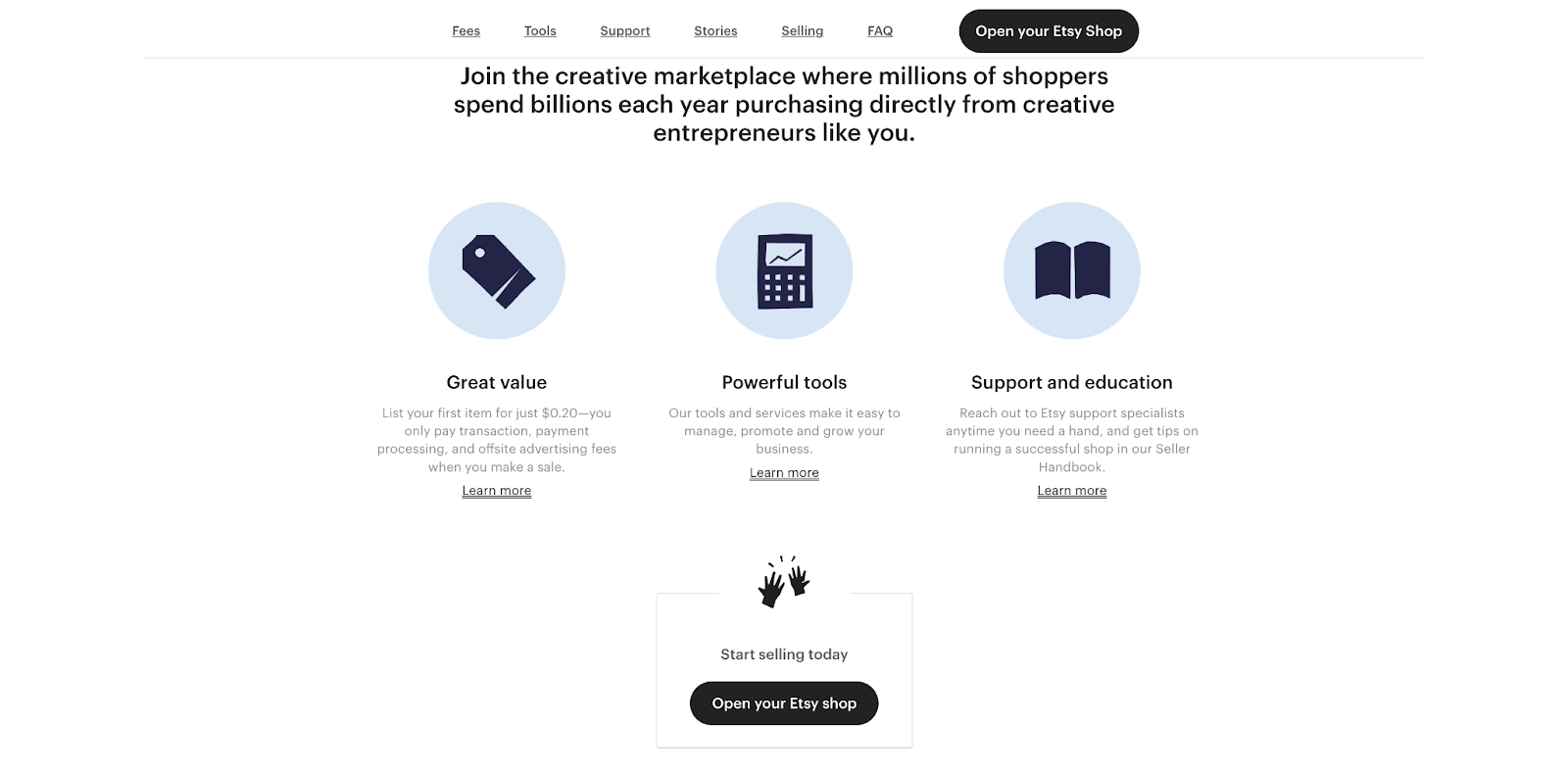The image size is (1568, 772).
Task: Learn more about Great value
Action: pyautogui.click(x=497, y=491)
